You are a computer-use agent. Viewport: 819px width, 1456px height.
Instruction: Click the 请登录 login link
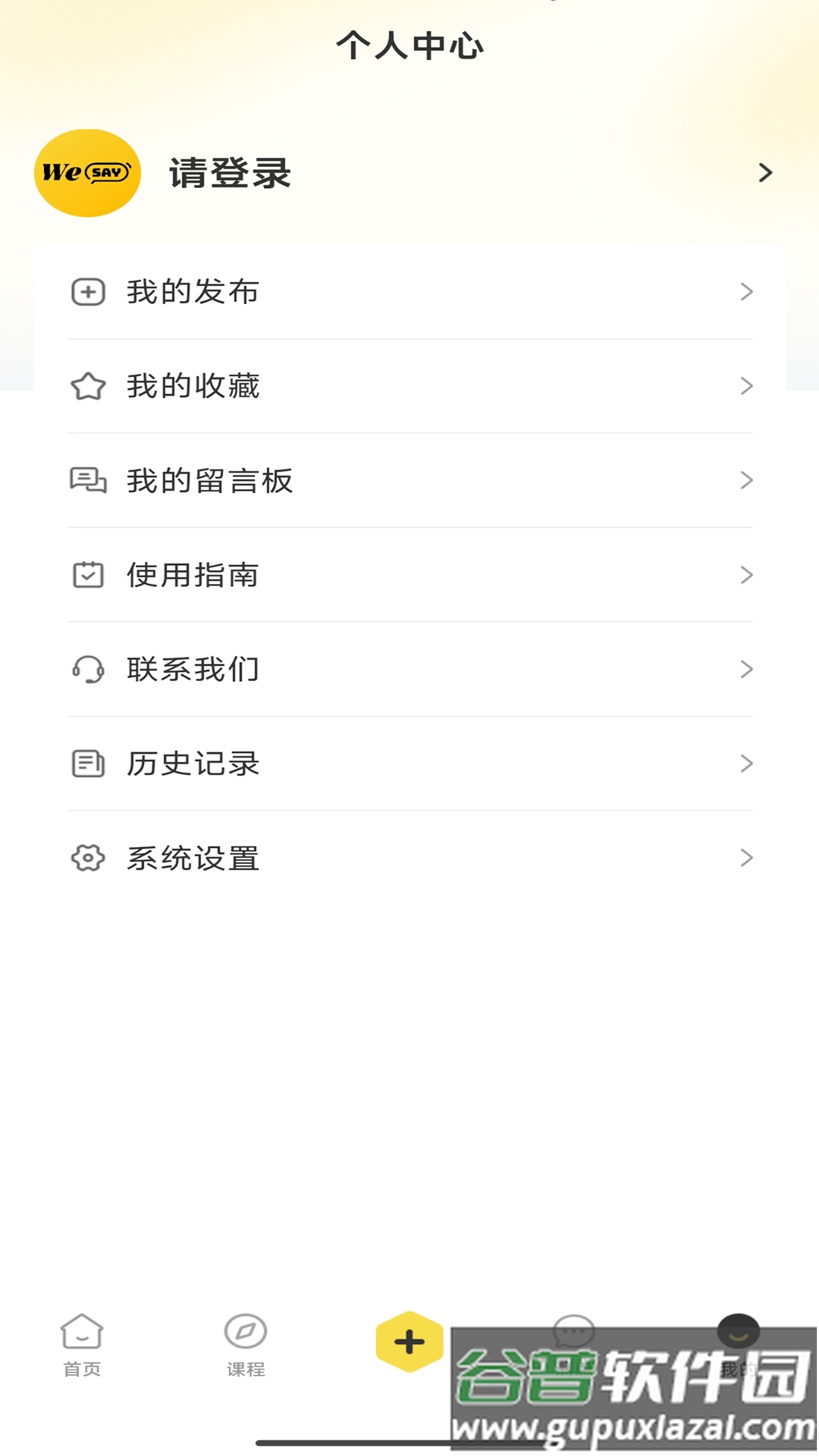point(229,174)
